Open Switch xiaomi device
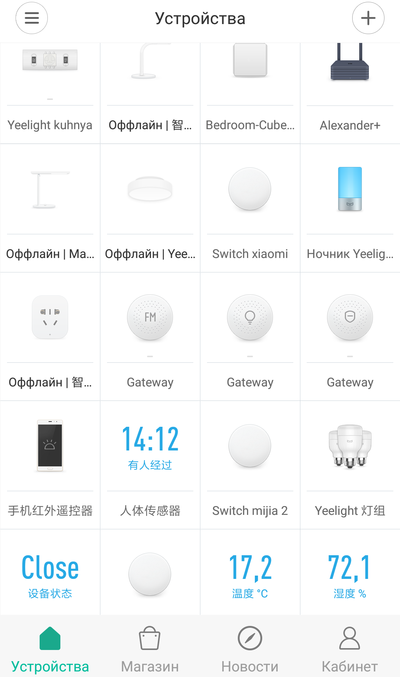Screen dimensions: 400x677 [x=250, y=208]
